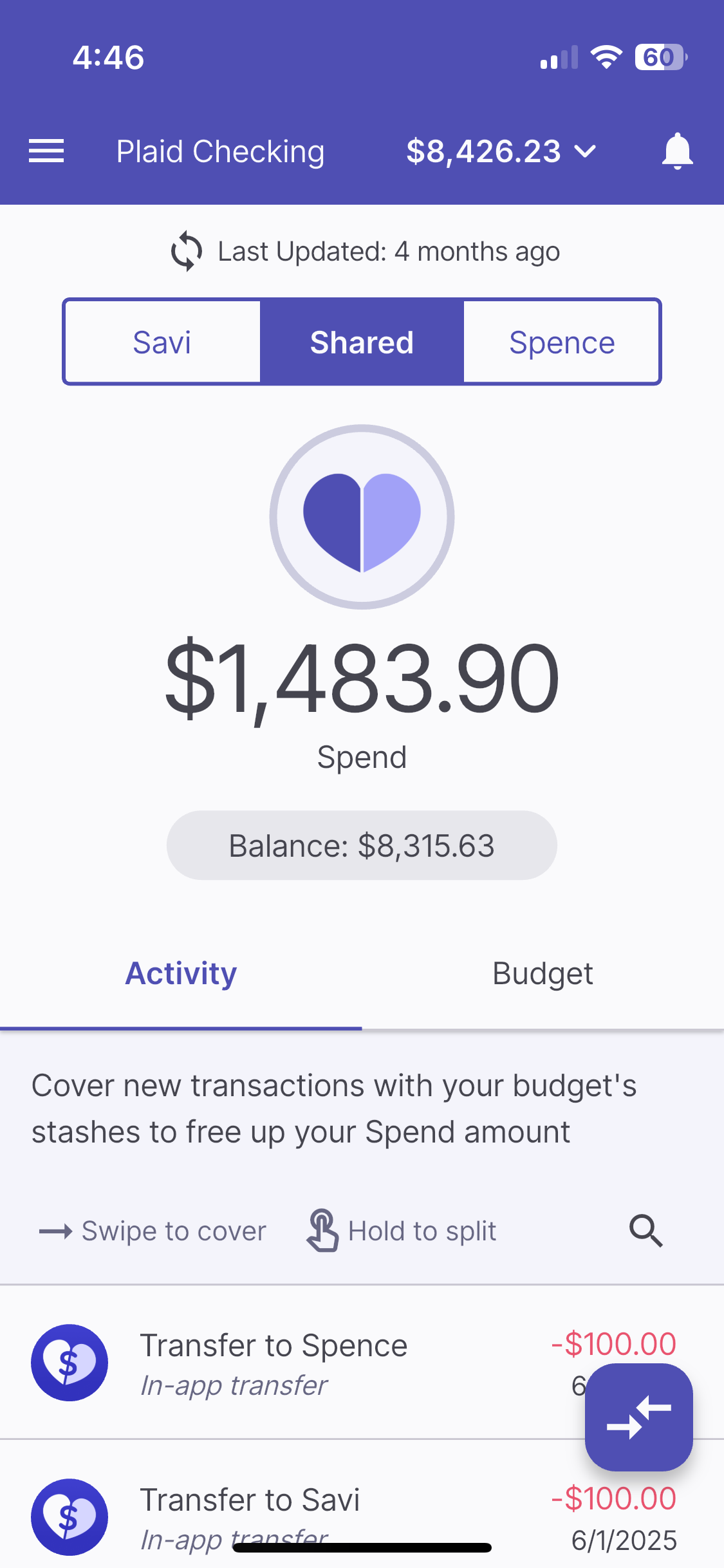Open the notifications bell

677,152
